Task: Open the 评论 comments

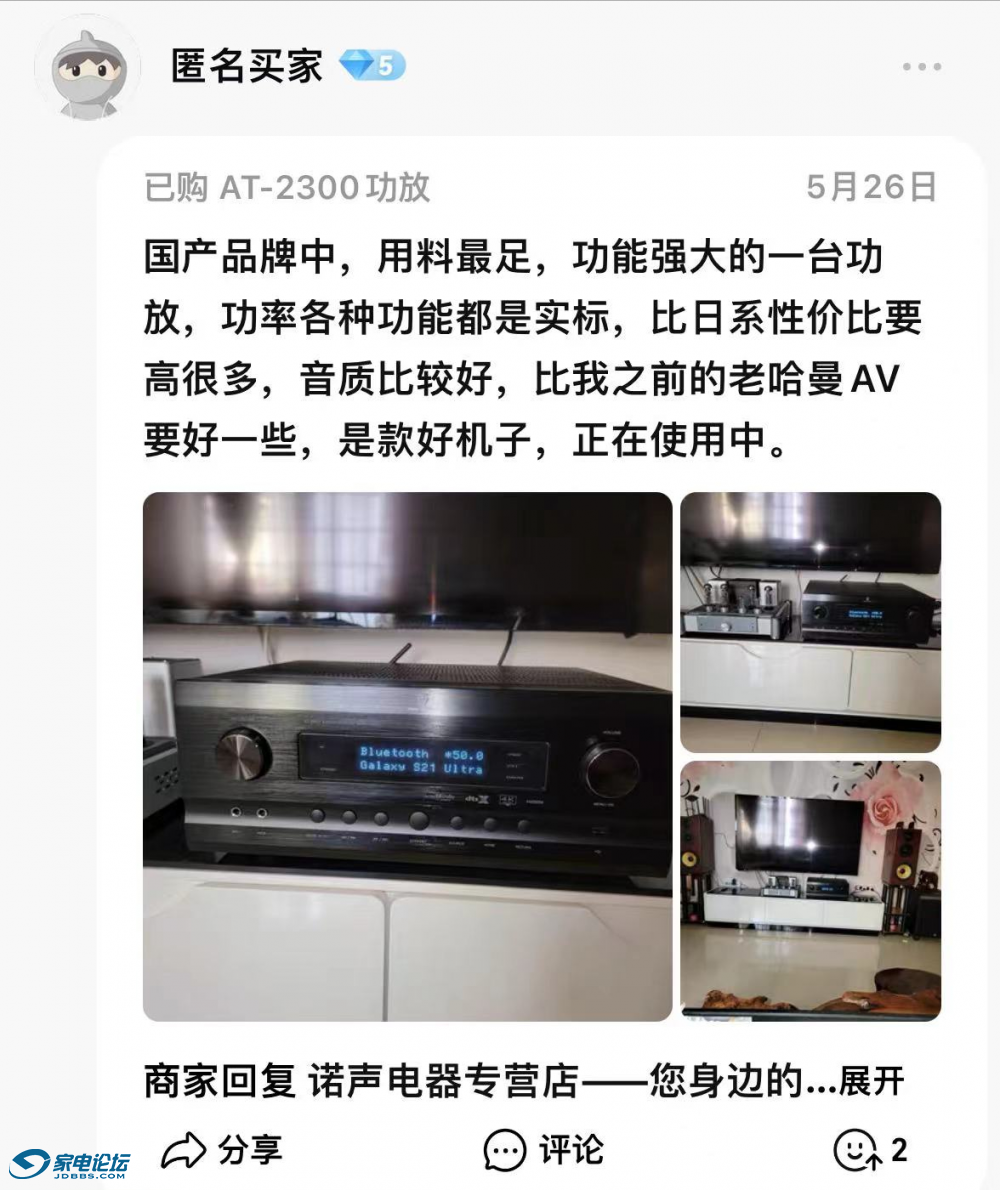Action: pos(543,1150)
